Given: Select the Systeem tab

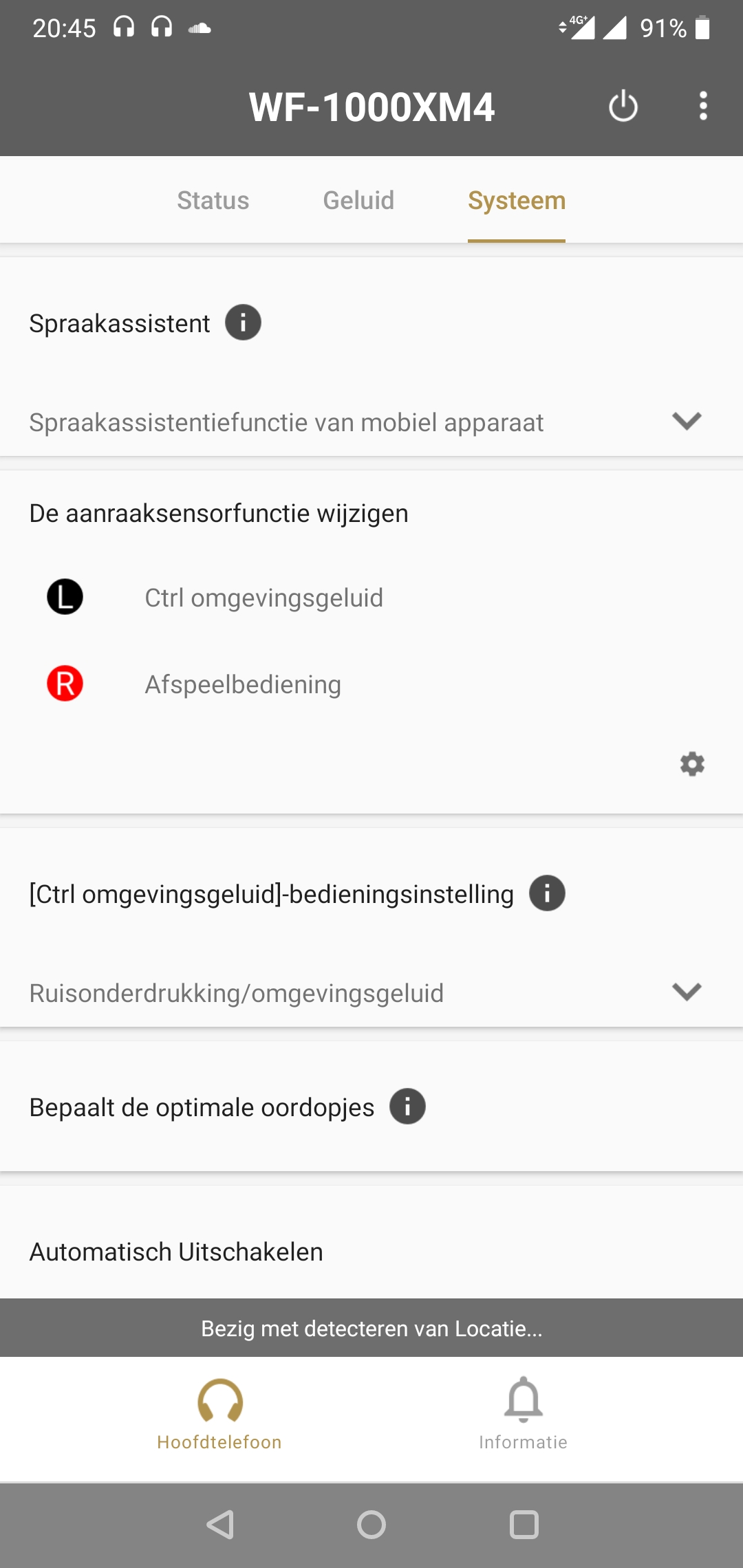Looking at the screenshot, I should click(517, 201).
